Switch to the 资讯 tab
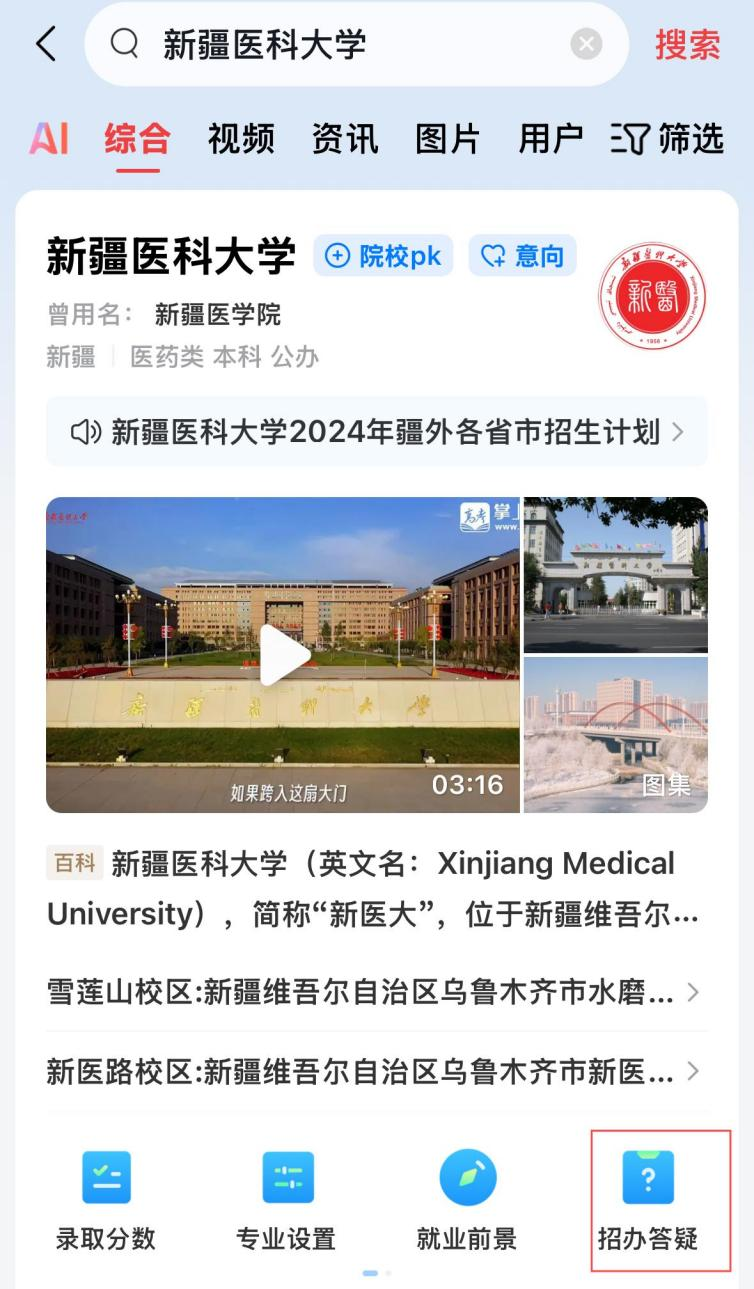The width and height of the screenshot is (754, 1289). point(345,139)
